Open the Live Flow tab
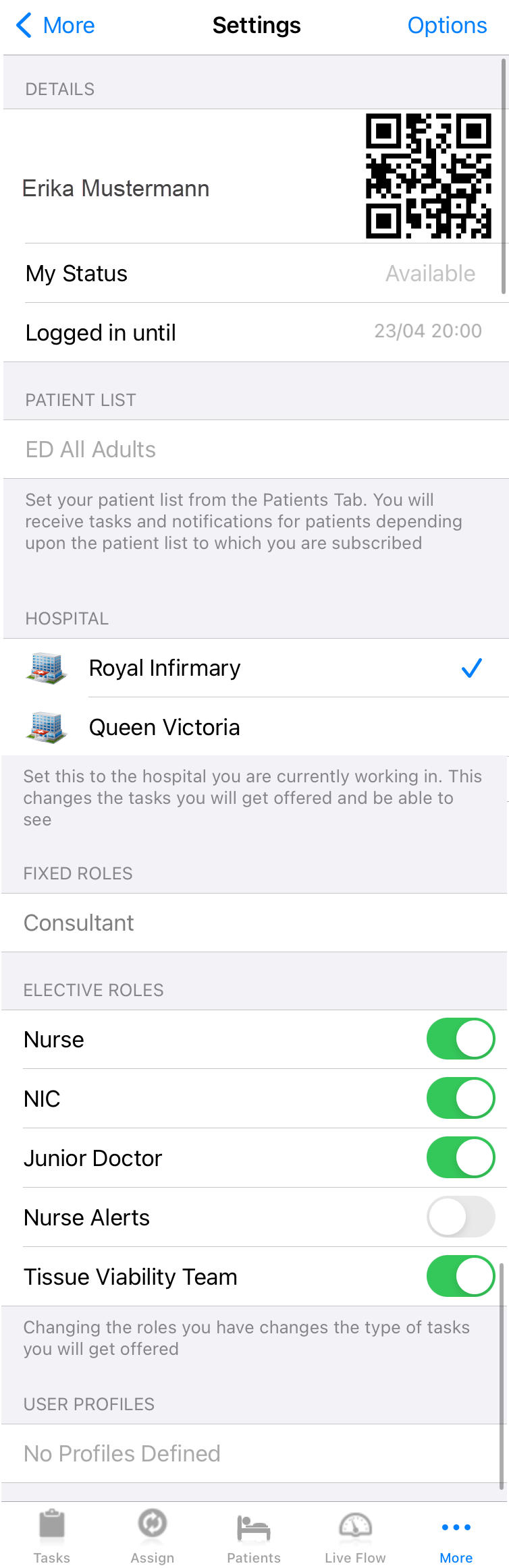The image size is (509, 1568). point(355,1535)
